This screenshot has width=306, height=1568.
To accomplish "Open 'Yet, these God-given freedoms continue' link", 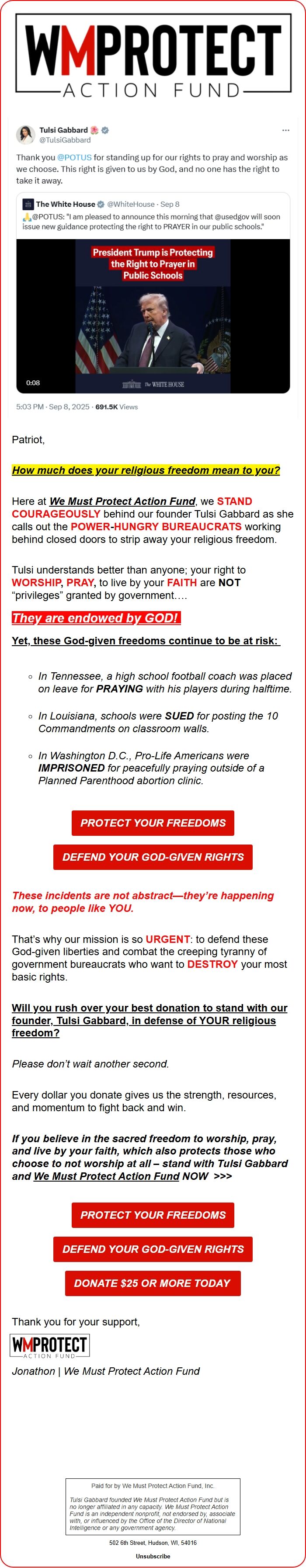I will tap(146, 640).
